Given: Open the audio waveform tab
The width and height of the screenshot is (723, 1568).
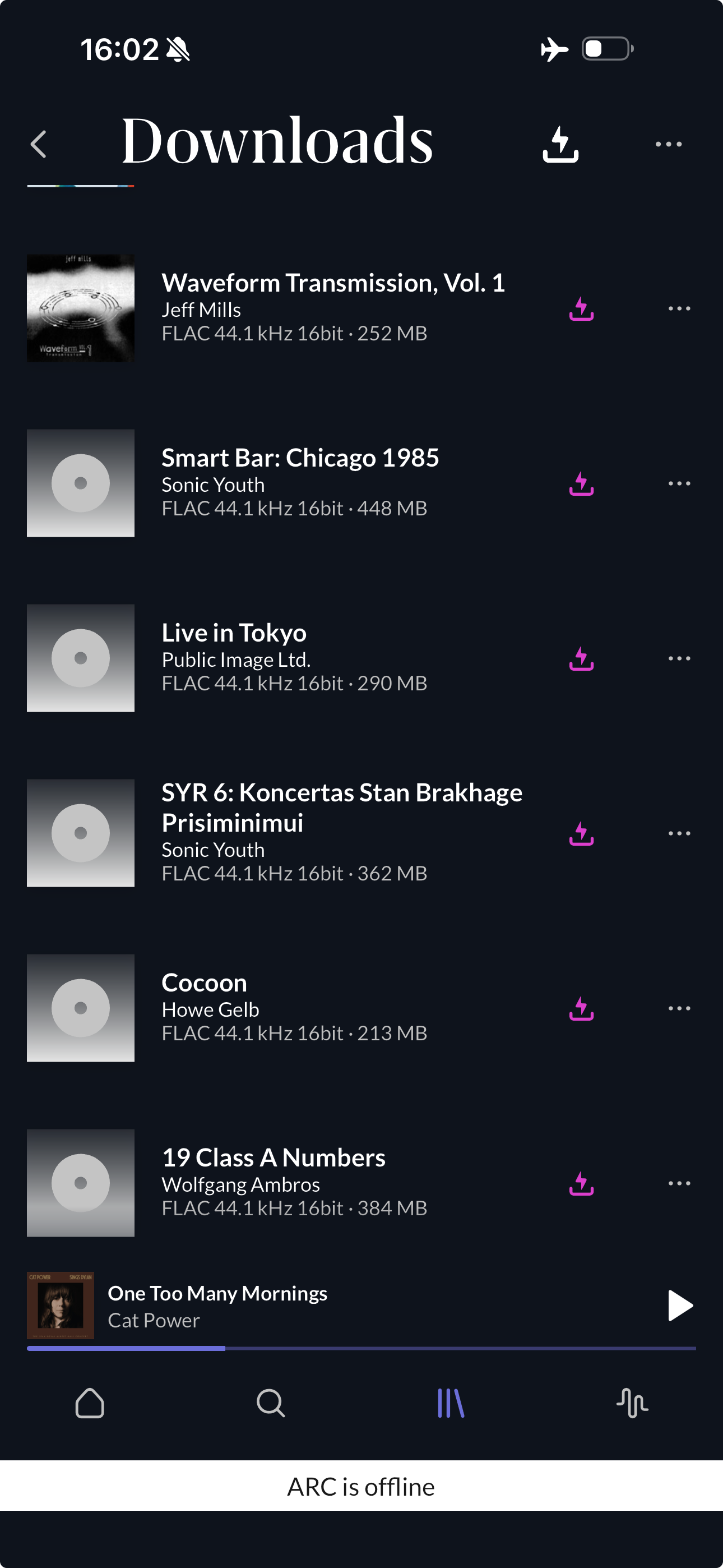Looking at the screenshot, I should [x=632, y=1403].
